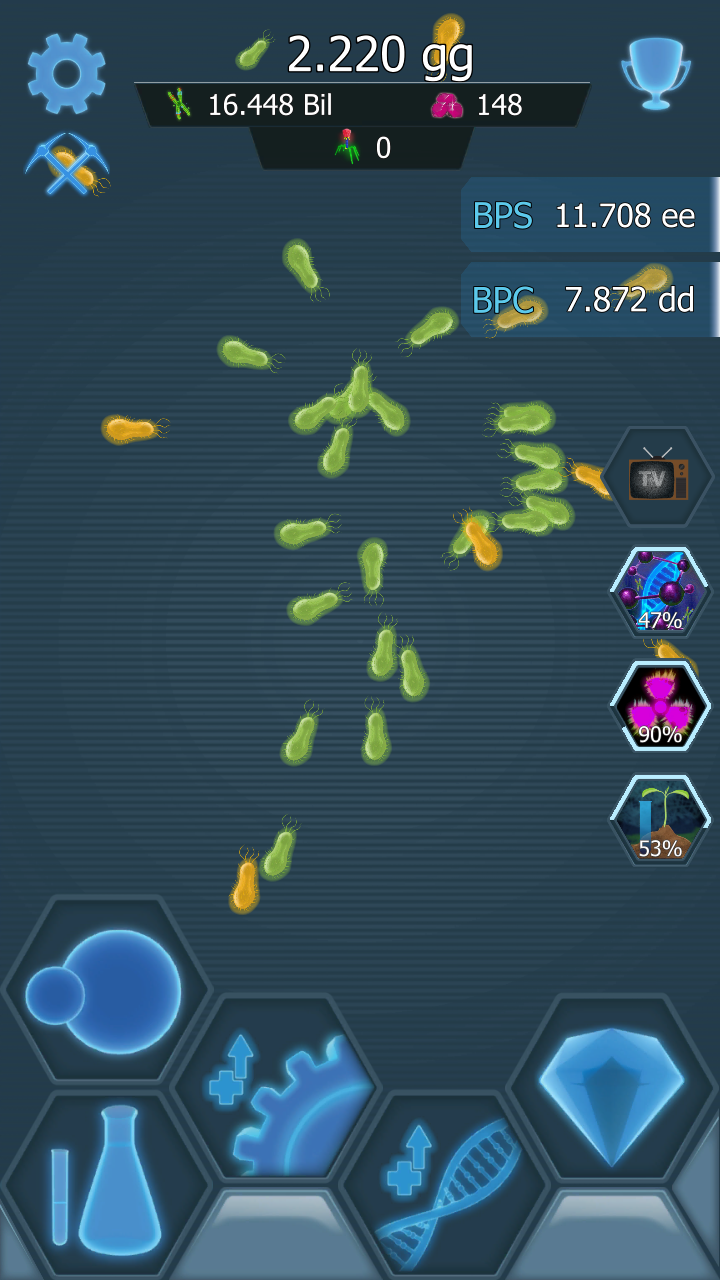720x1280 pixels.
Task: Expand the BPS 11.708 ee panel
Action: (x=590, y=215)
